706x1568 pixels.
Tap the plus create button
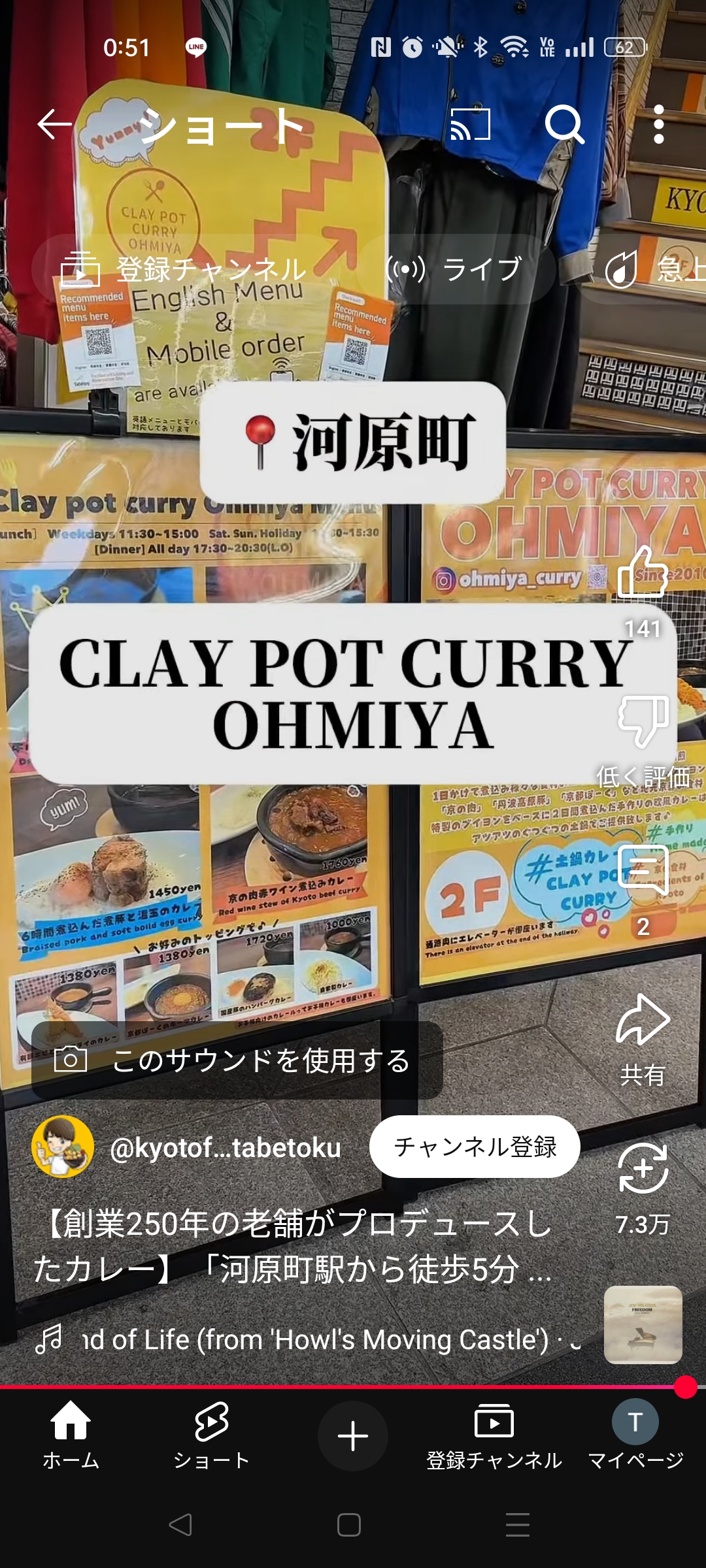[x=353, y=1436]
